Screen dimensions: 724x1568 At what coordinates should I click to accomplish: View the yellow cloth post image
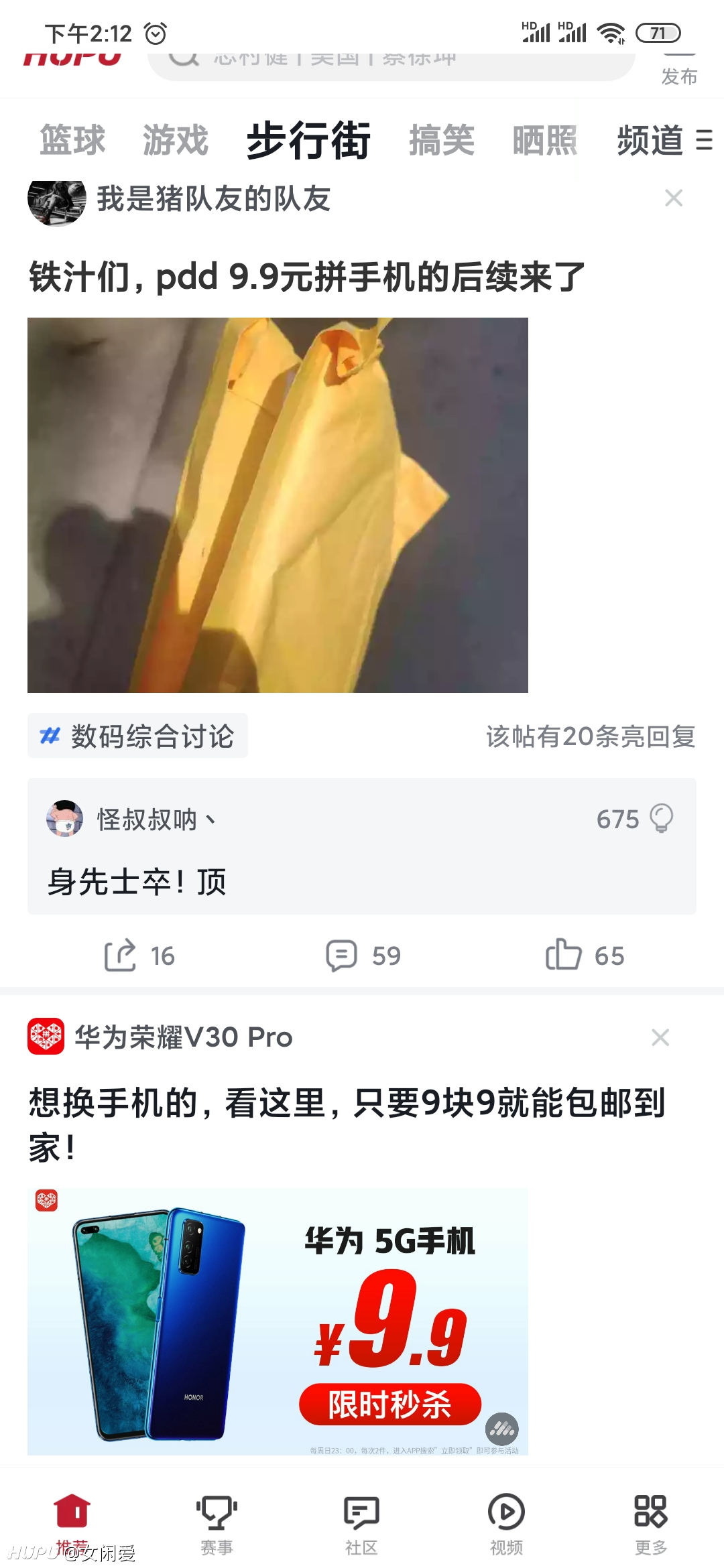click(278, 505)
